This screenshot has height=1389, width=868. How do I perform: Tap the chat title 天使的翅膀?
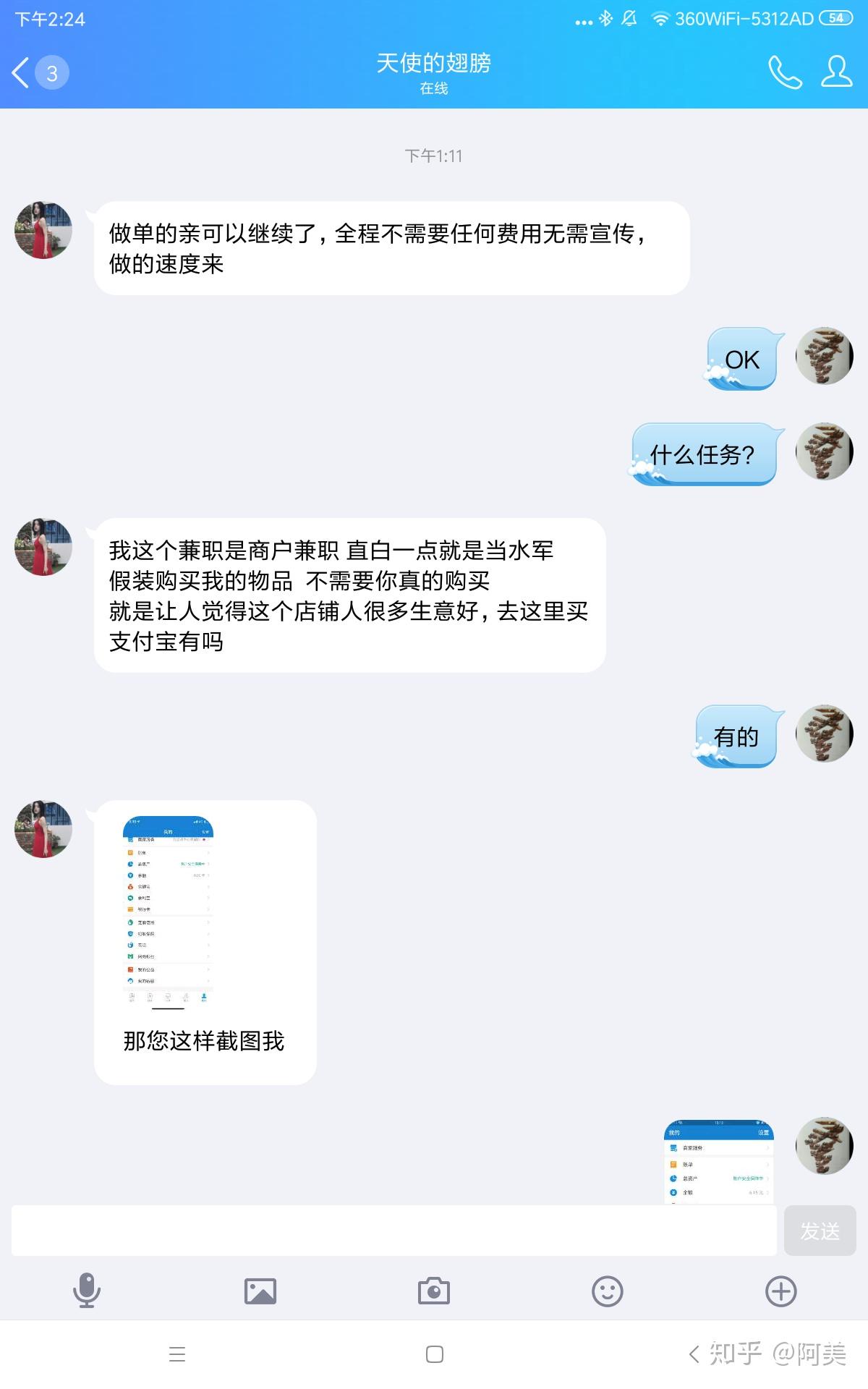[433, 64]
